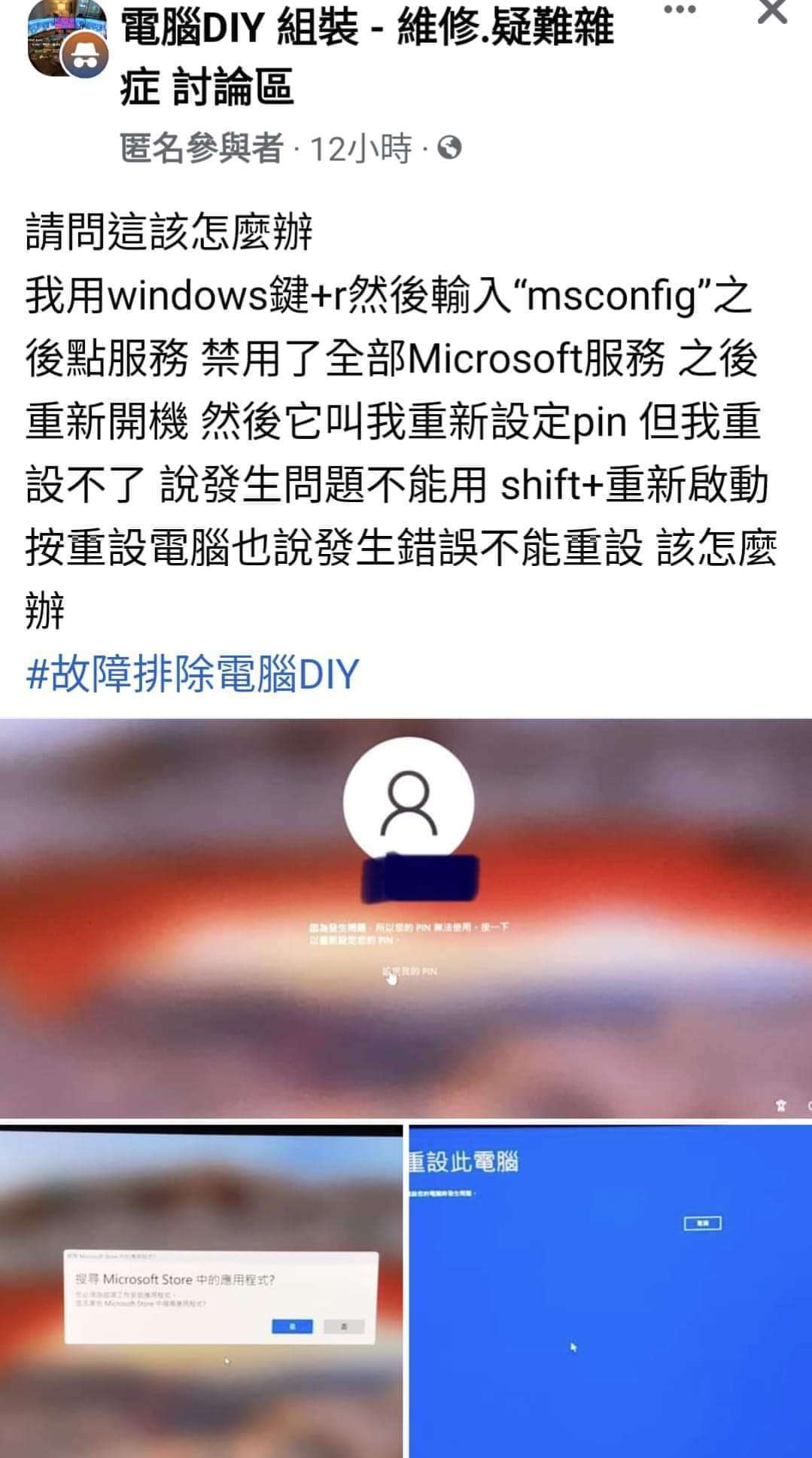Open the Microsoft Store dialog photo
Viewport: 812px width, 1458px height.
(201, 1291)
